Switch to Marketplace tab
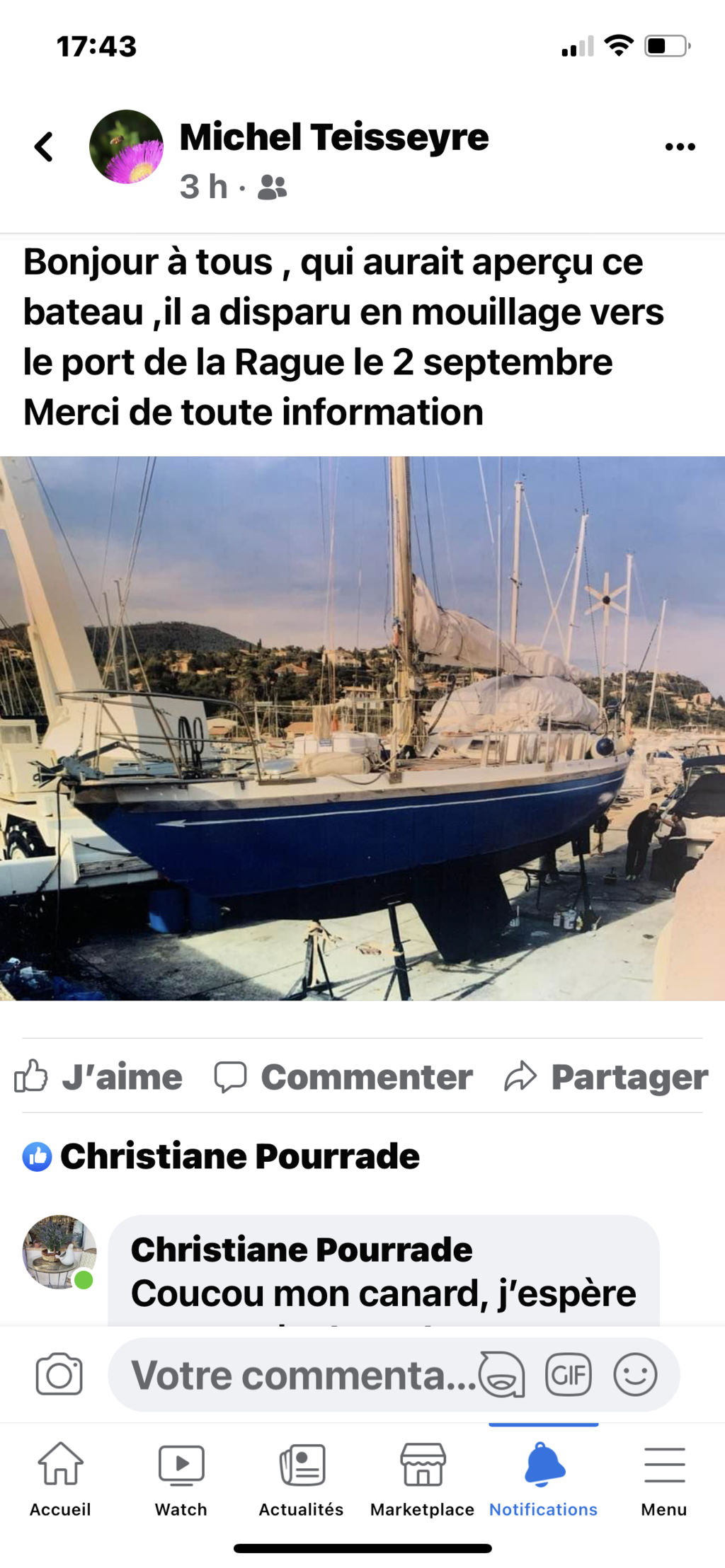 click(423, 1479)
